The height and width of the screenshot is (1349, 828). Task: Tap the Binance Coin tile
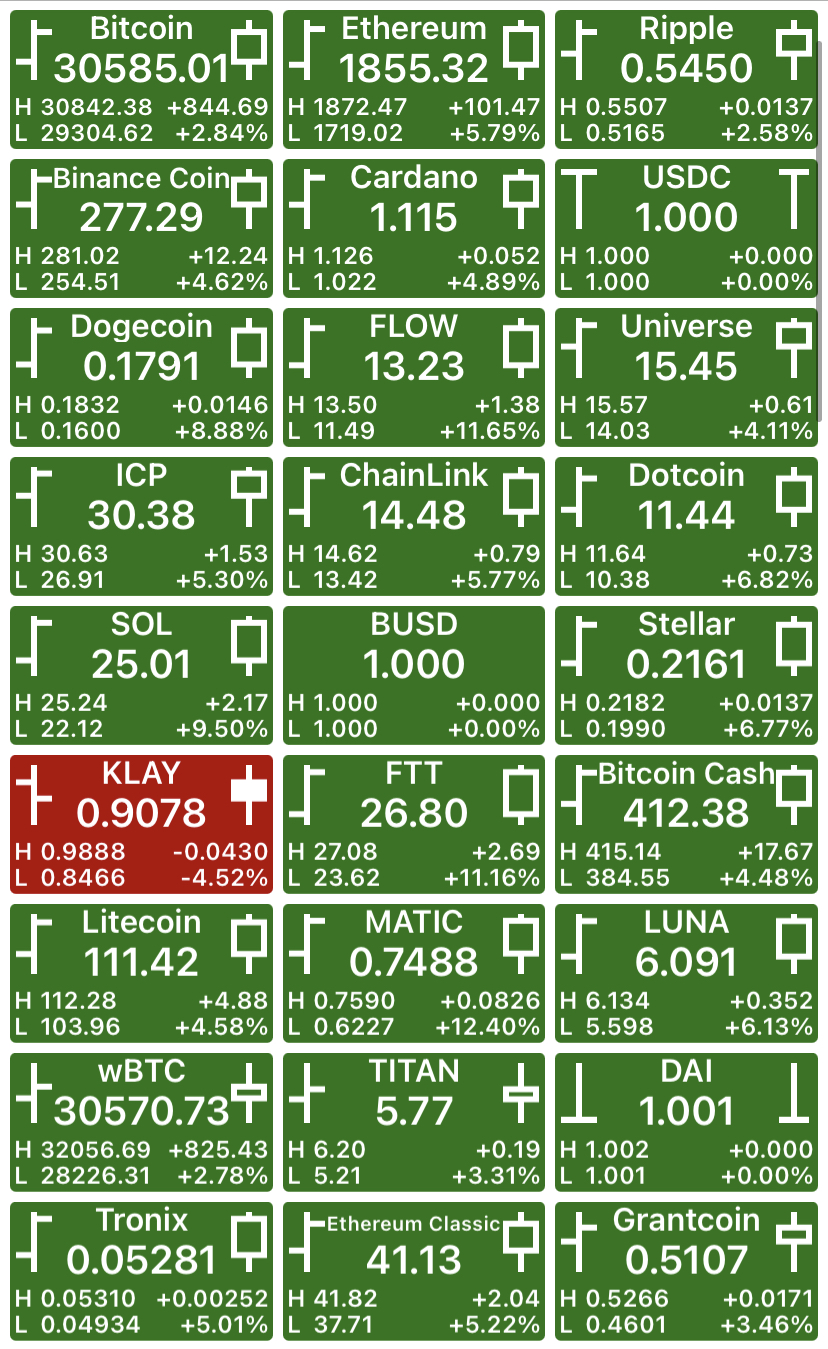141,229
